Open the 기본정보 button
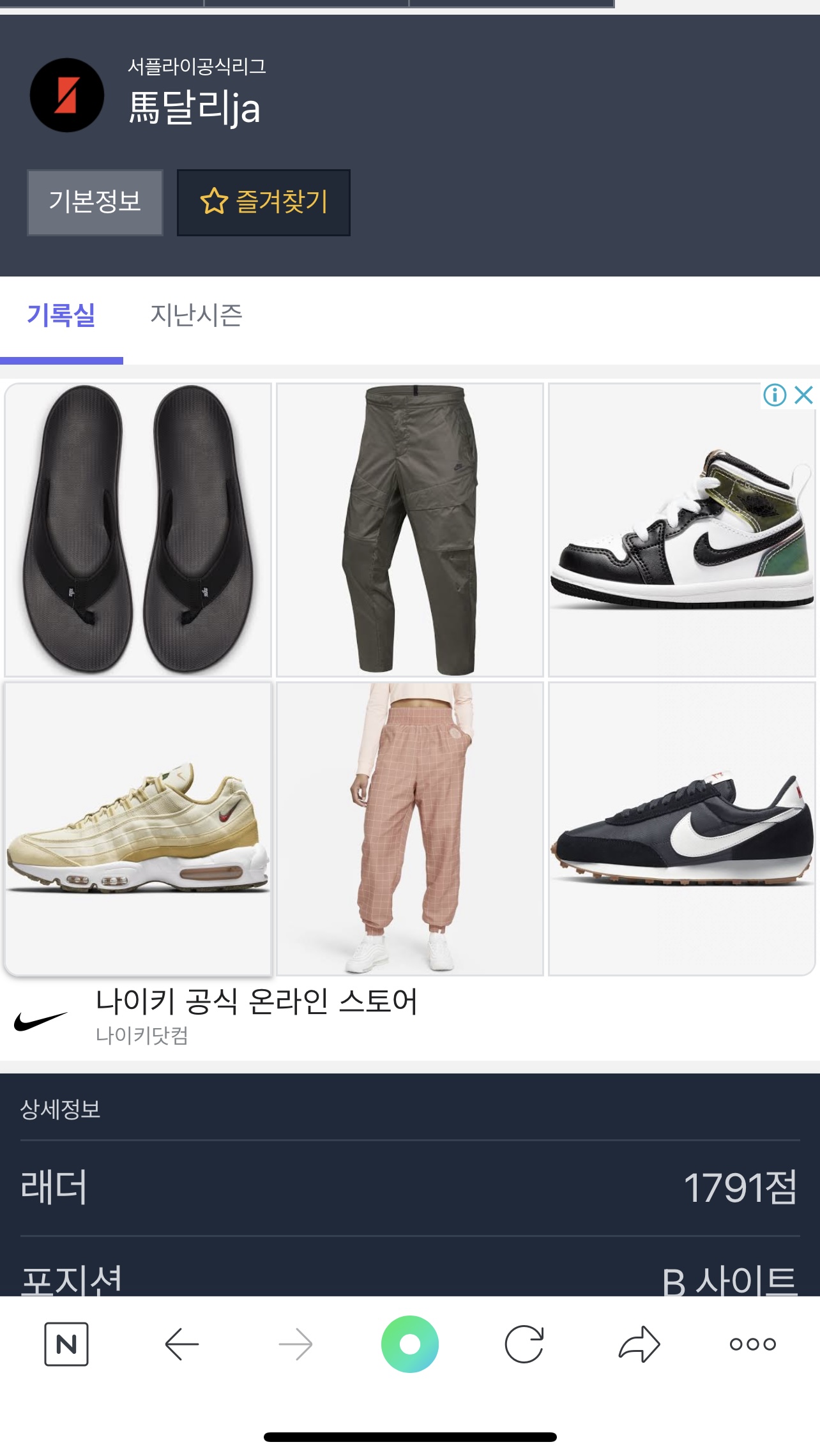 coord(95,202)
